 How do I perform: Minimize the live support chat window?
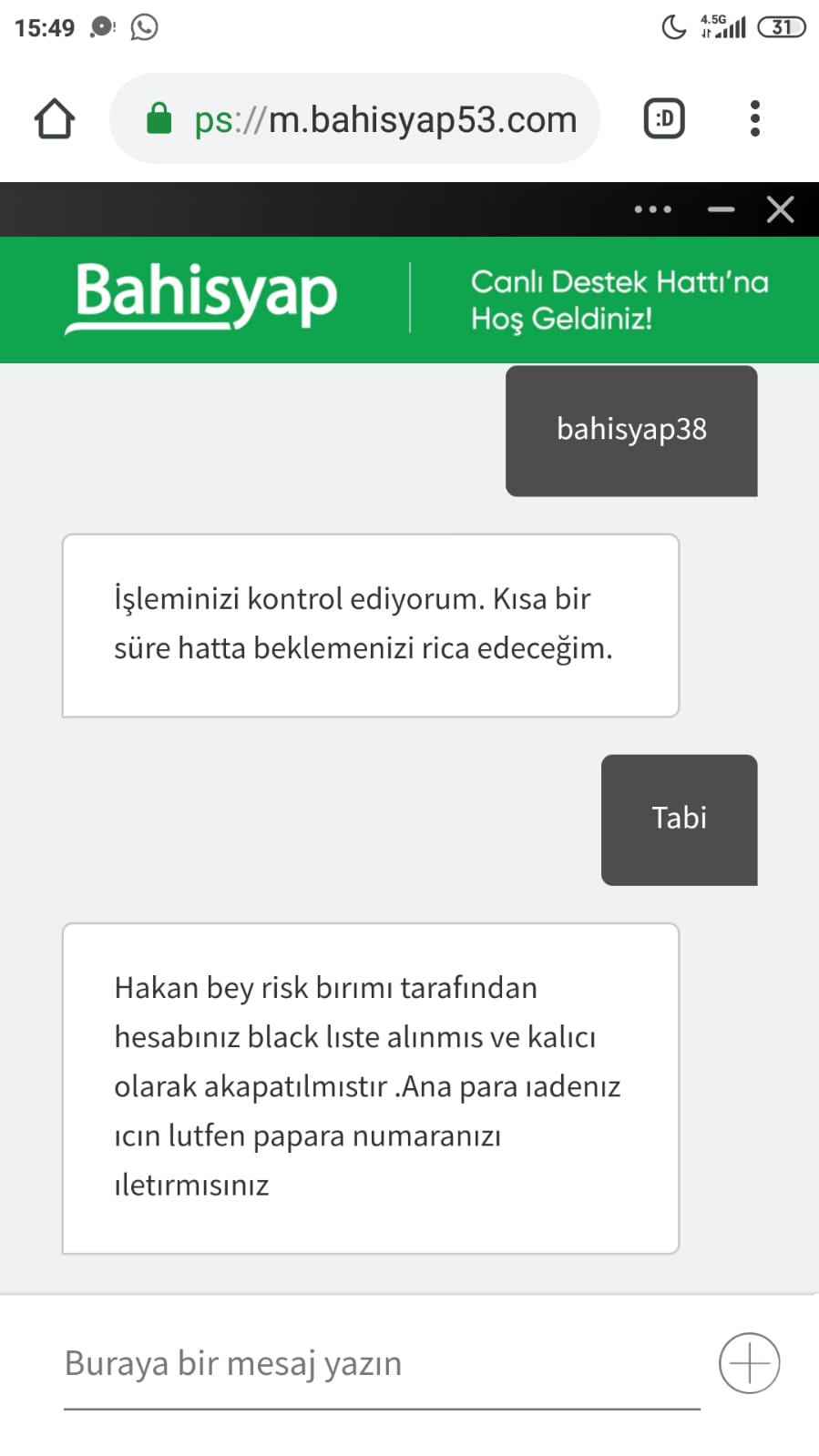click(721, 209)
